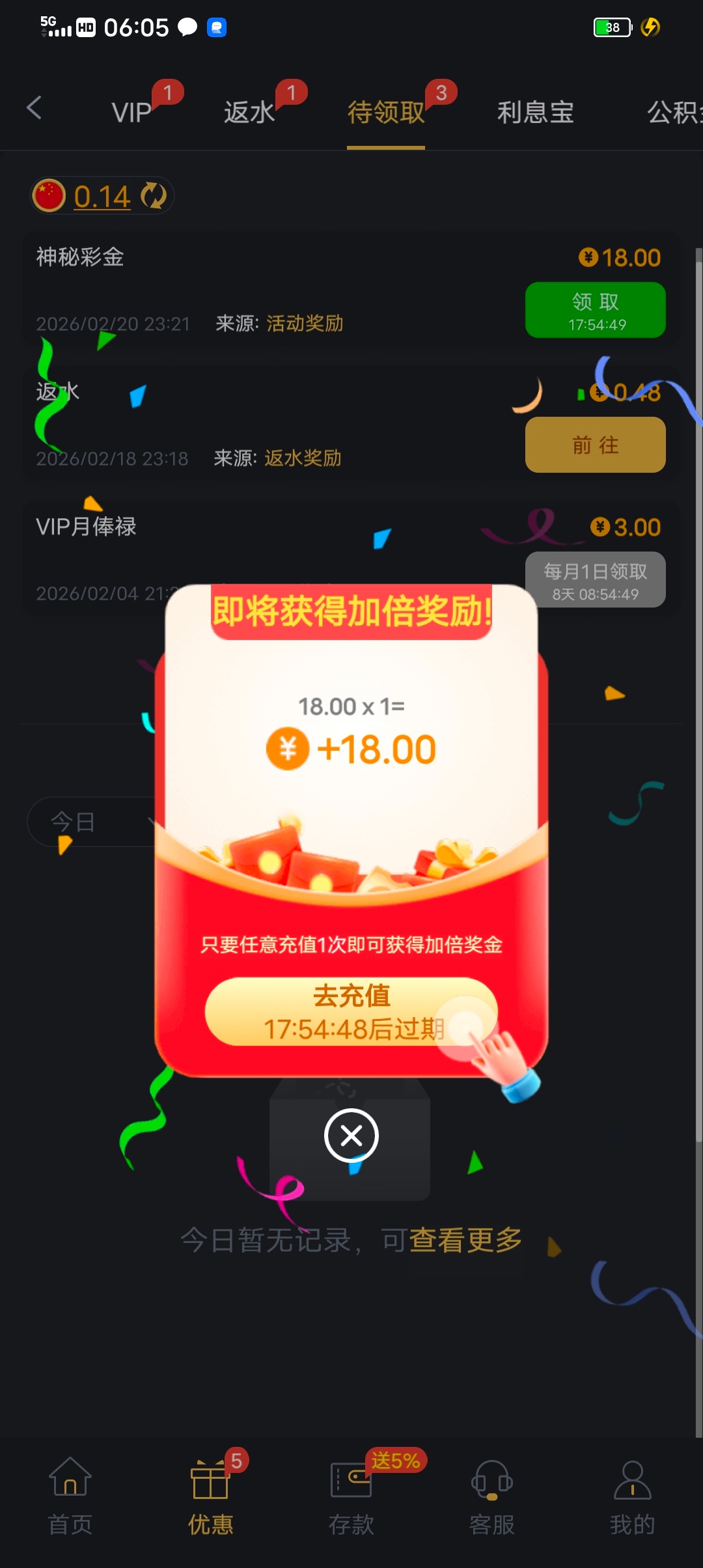
Task: Open the 公积 tab
Action: click(x=674, y=112)
